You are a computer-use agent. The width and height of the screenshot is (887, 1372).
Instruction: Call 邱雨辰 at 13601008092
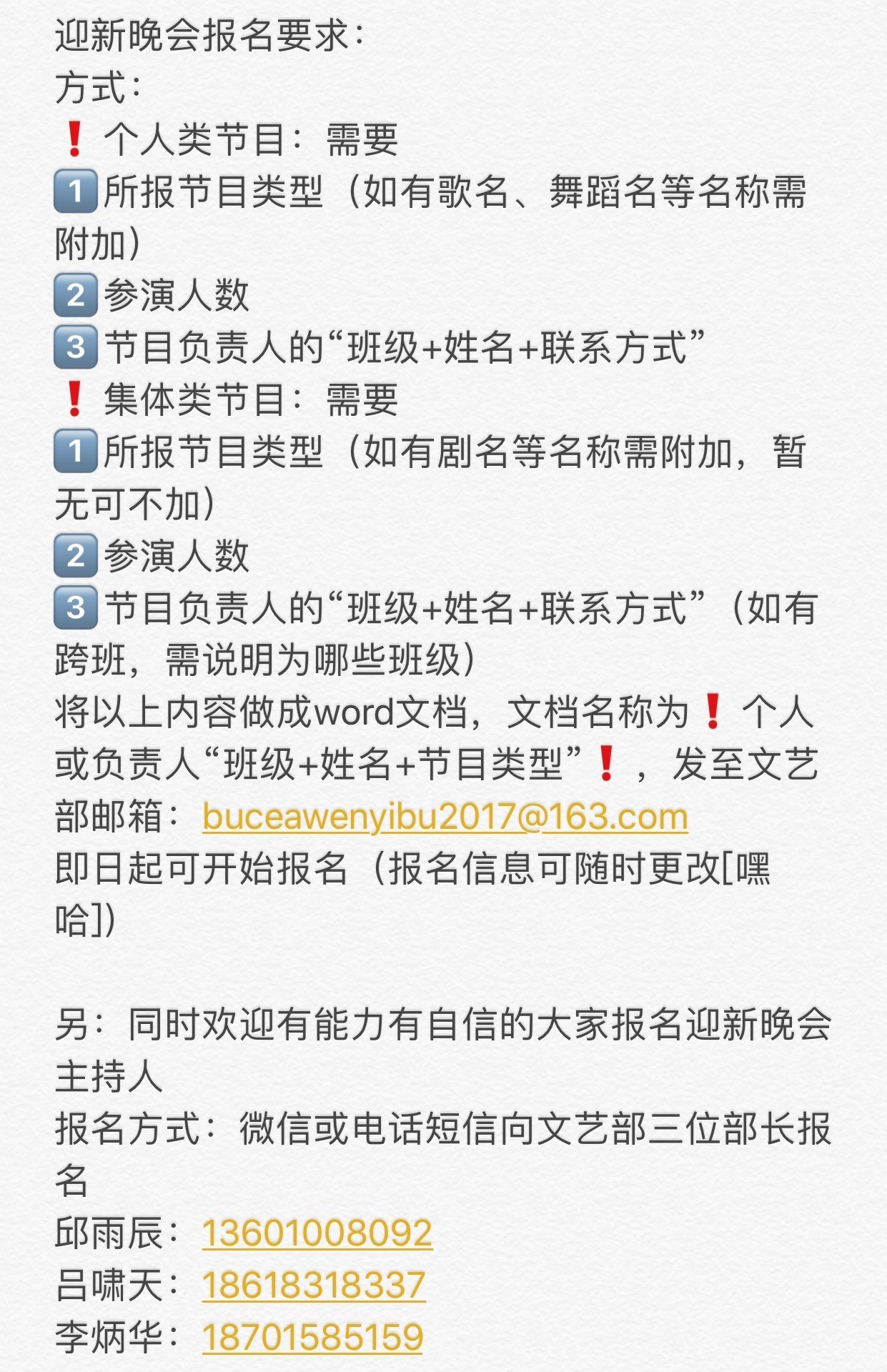click(317, 1233)
